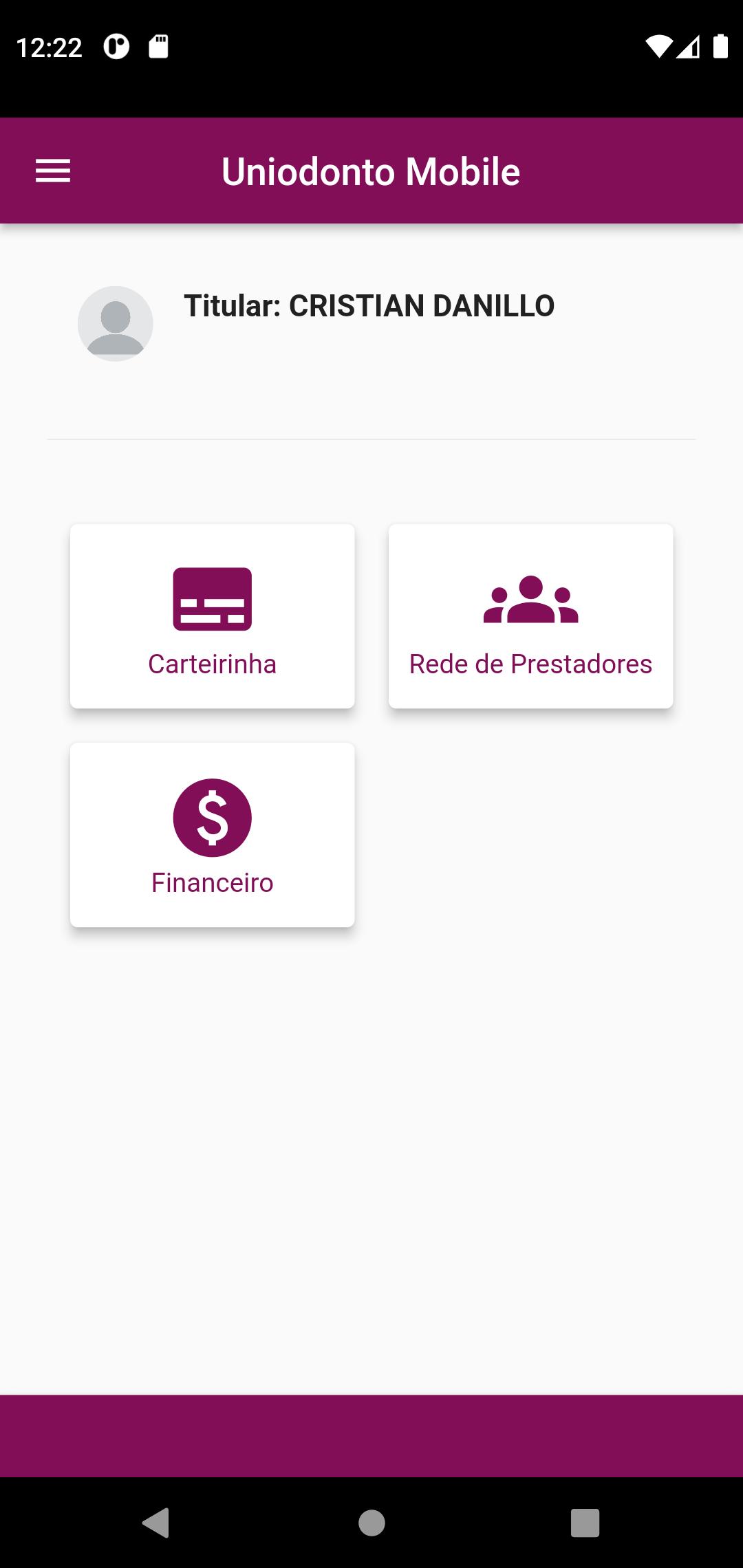743x1568 pixels.
Task: Tap the profile avatar picture
Action: [116, 324]
